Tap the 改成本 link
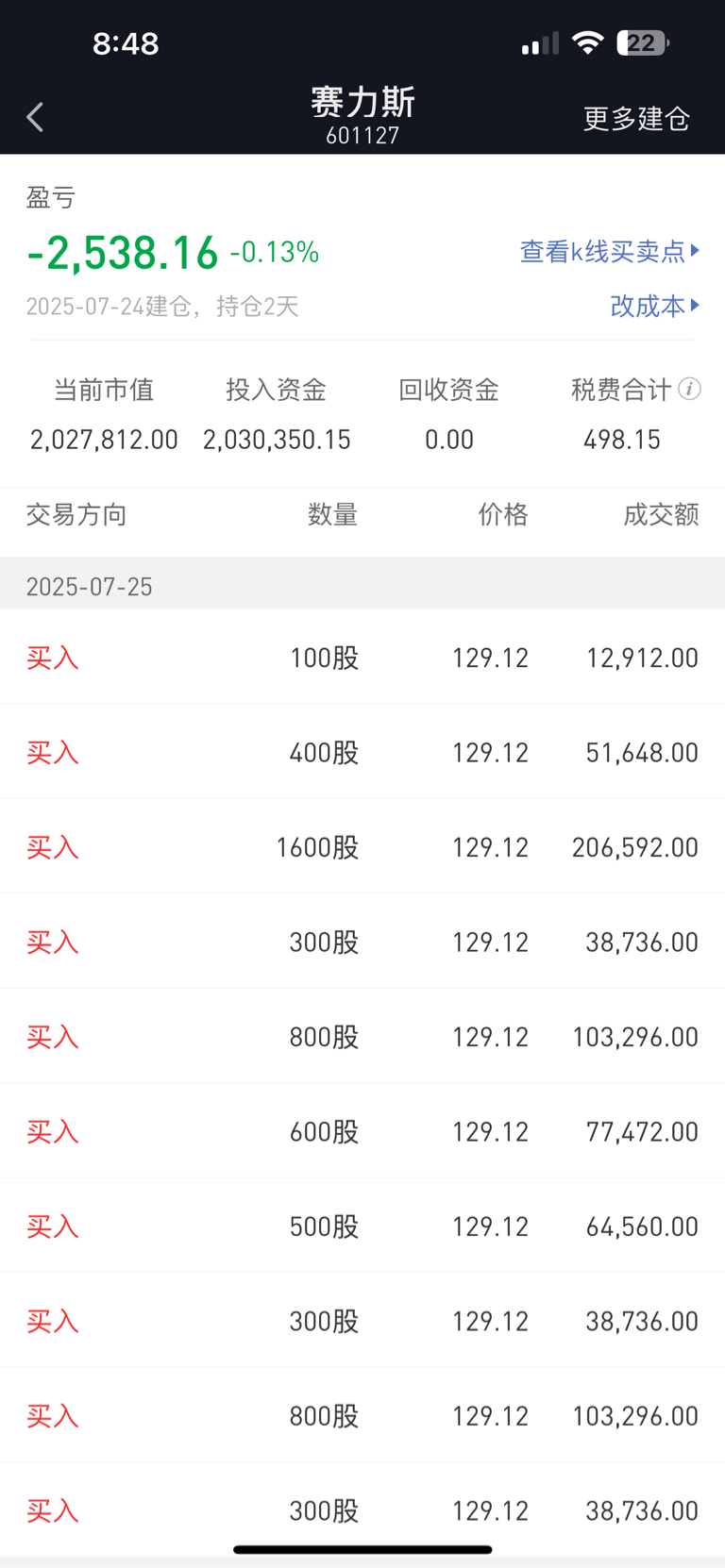The width and height of the screenshot is (725, 1568). [x=655, y=306]
